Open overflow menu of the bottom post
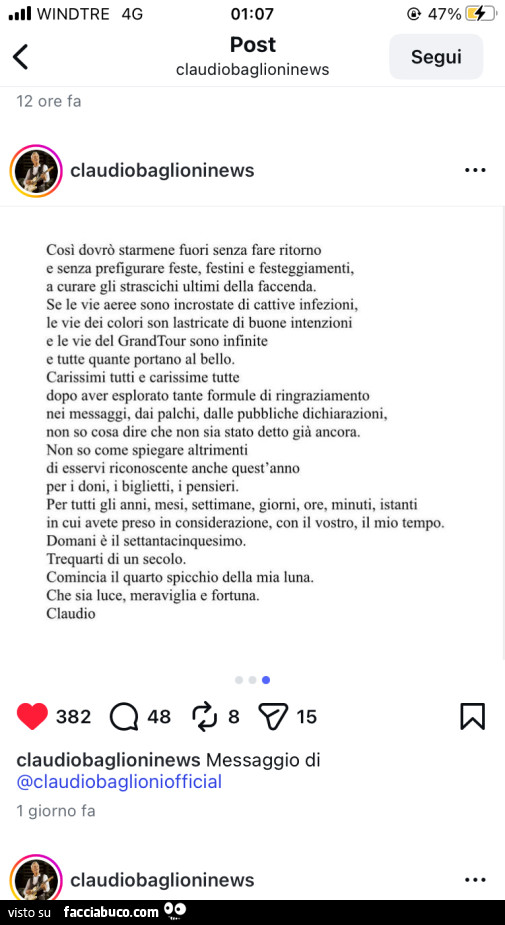505x925 pixels. click(x=475, y=880)
